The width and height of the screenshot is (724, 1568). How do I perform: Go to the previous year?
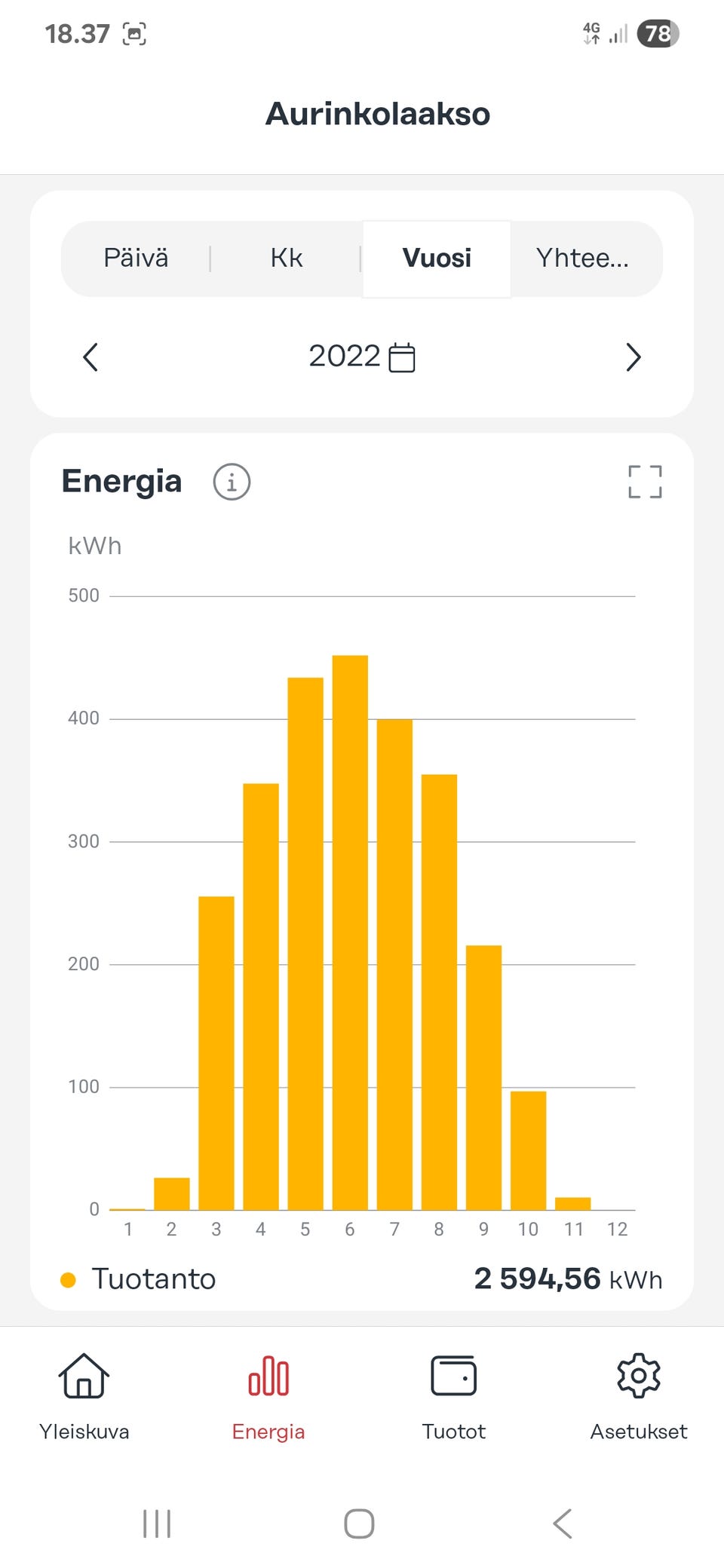click(90, 357)
